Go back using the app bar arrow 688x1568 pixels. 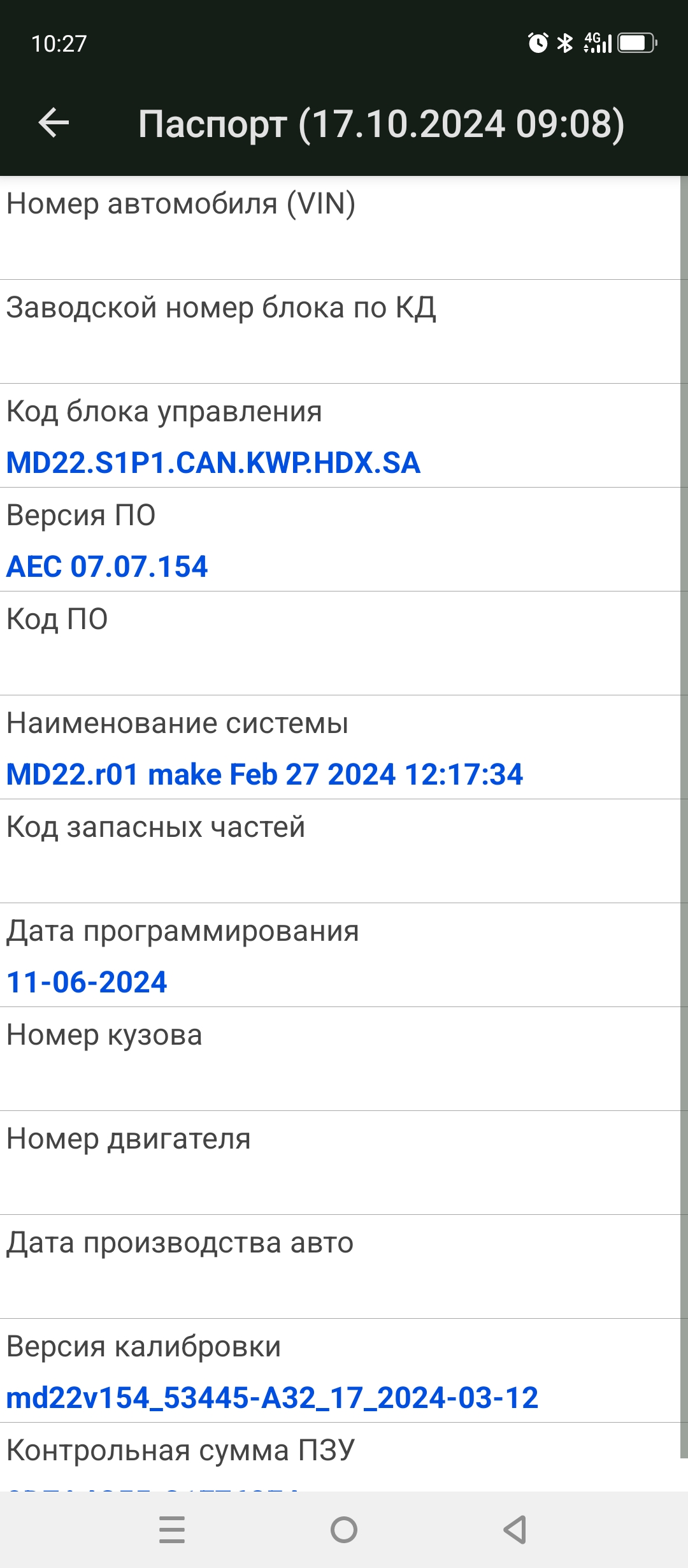54,123
